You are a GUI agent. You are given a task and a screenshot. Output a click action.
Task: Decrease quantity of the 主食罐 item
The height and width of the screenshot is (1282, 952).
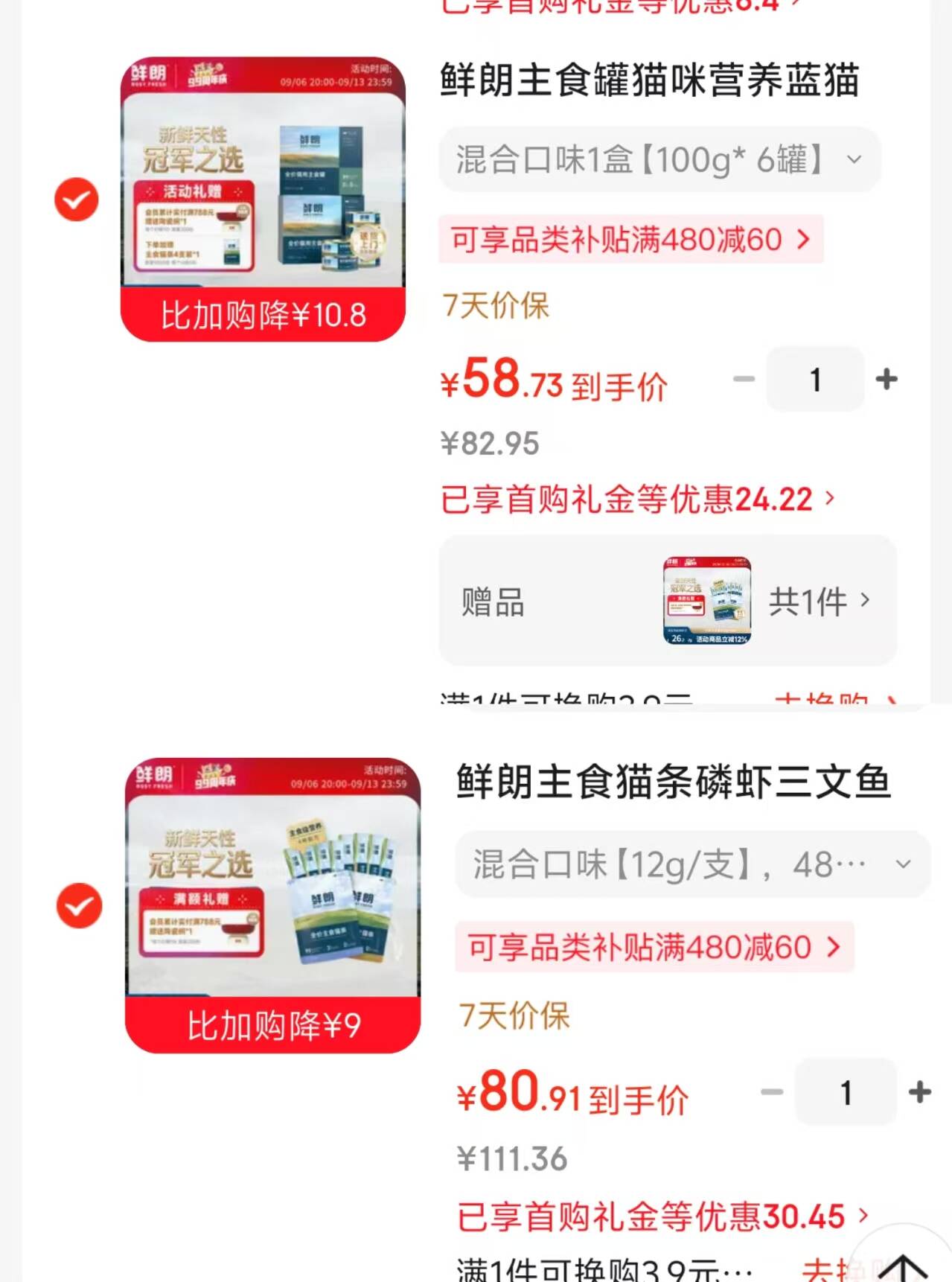click(x=744, y=379)
